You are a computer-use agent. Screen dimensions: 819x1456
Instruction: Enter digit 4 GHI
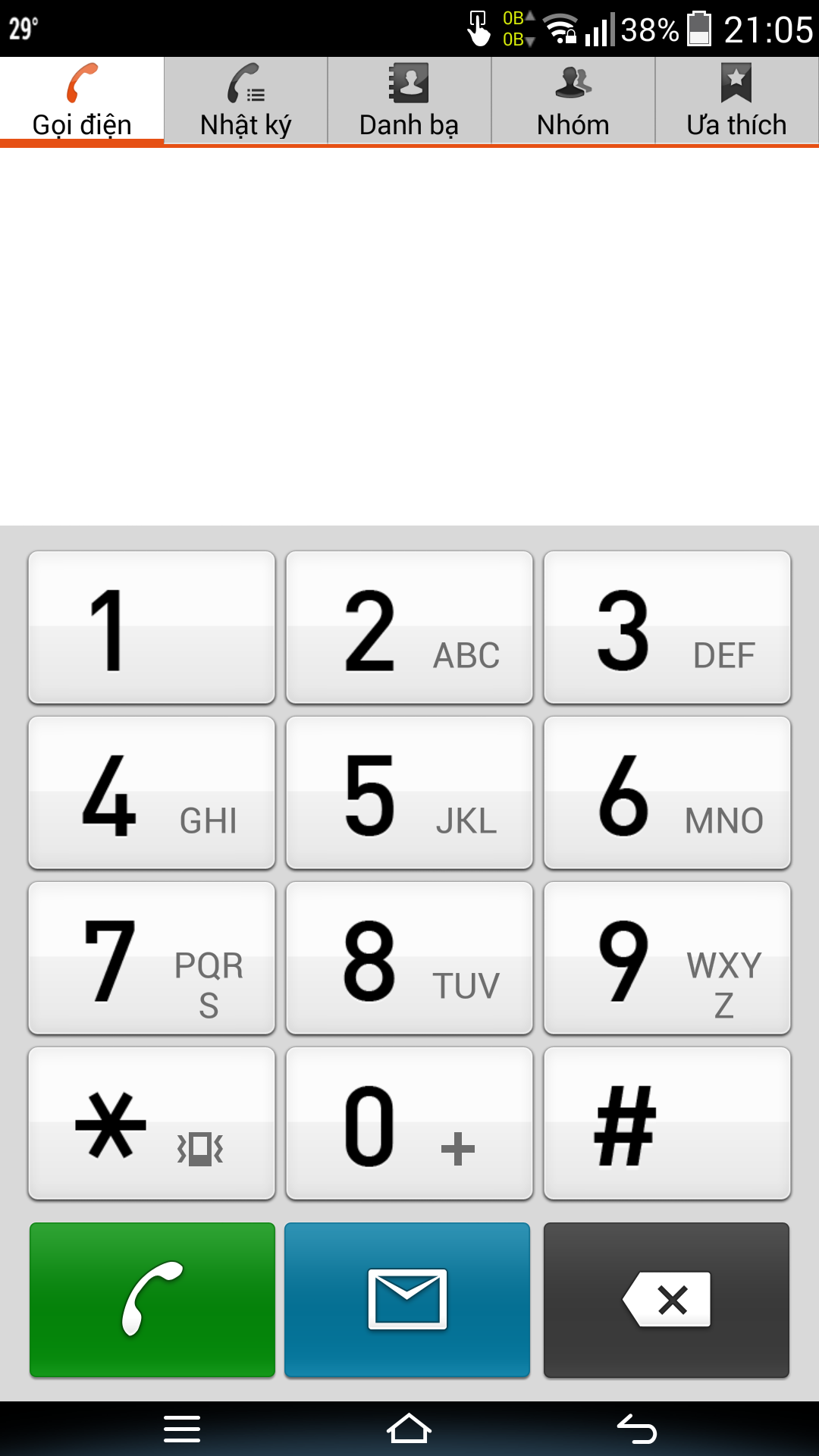(152, 793)
